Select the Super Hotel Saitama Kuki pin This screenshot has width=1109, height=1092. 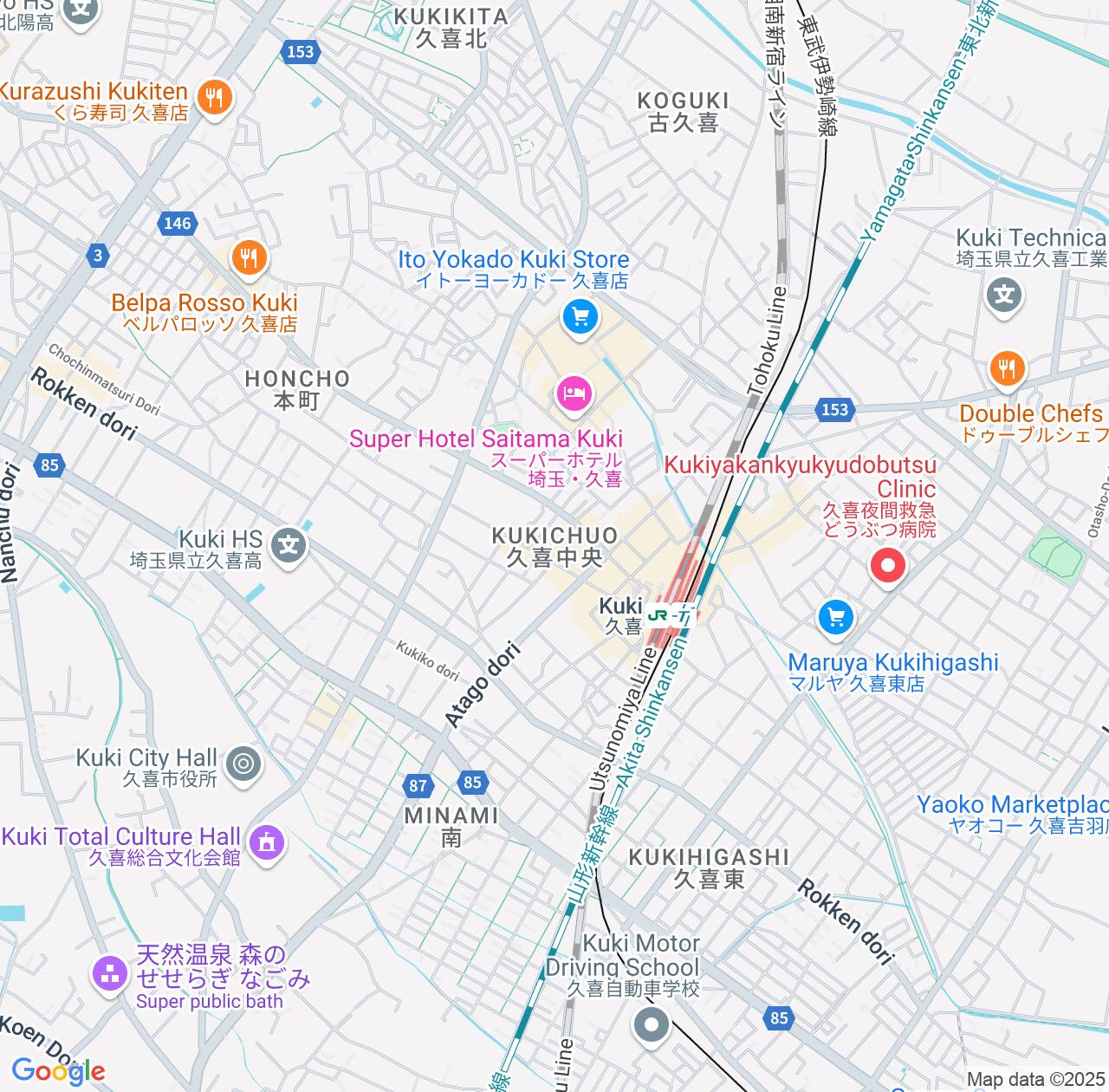574,394
